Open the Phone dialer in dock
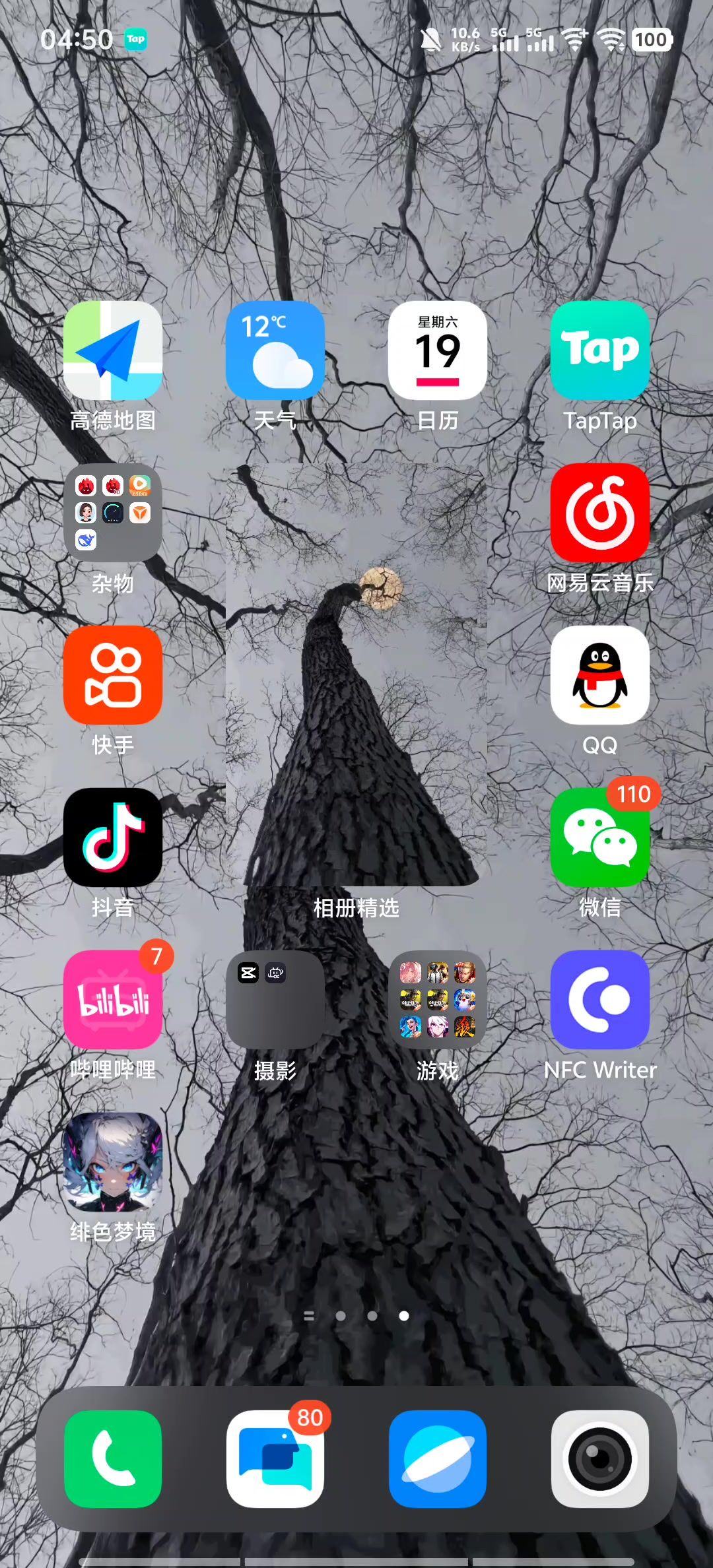 tap(113, 1459)
